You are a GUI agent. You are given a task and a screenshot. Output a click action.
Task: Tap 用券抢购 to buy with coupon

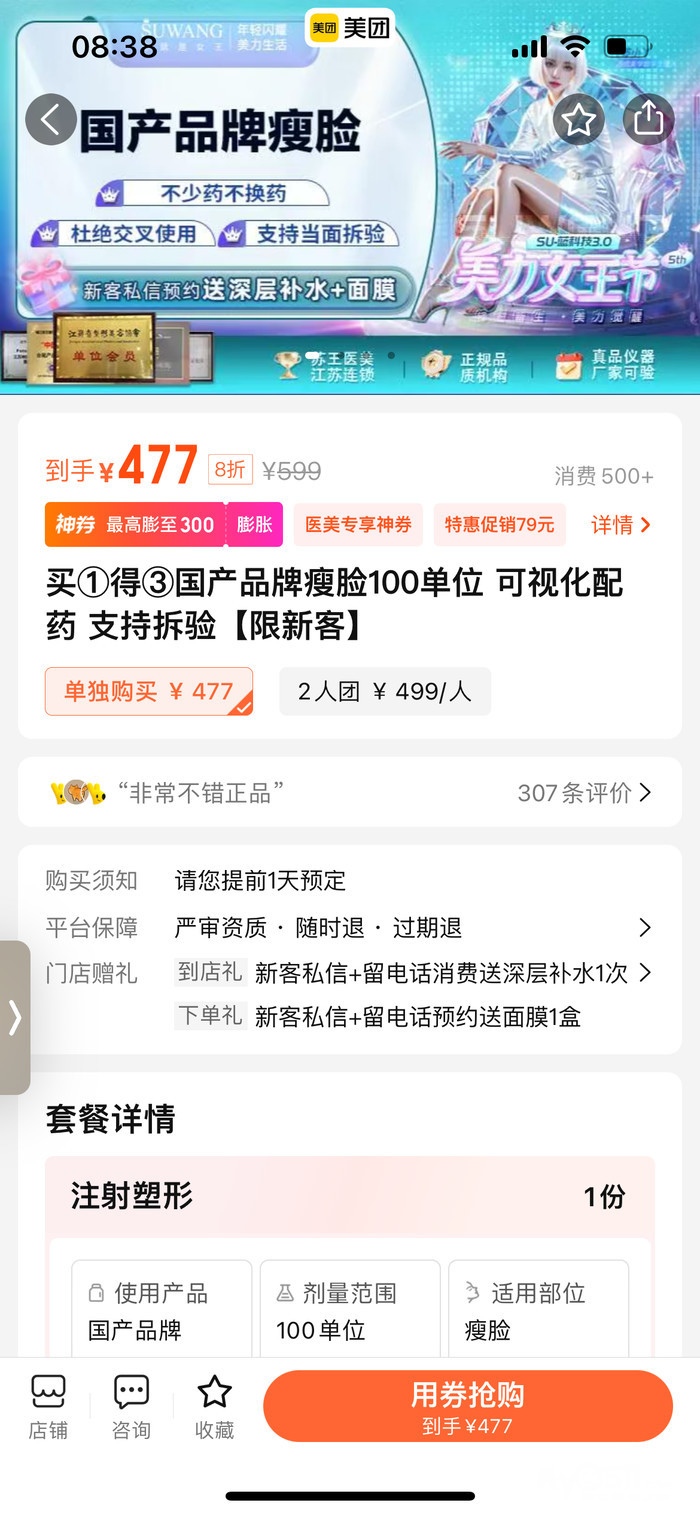click(x=467, y=1406)
